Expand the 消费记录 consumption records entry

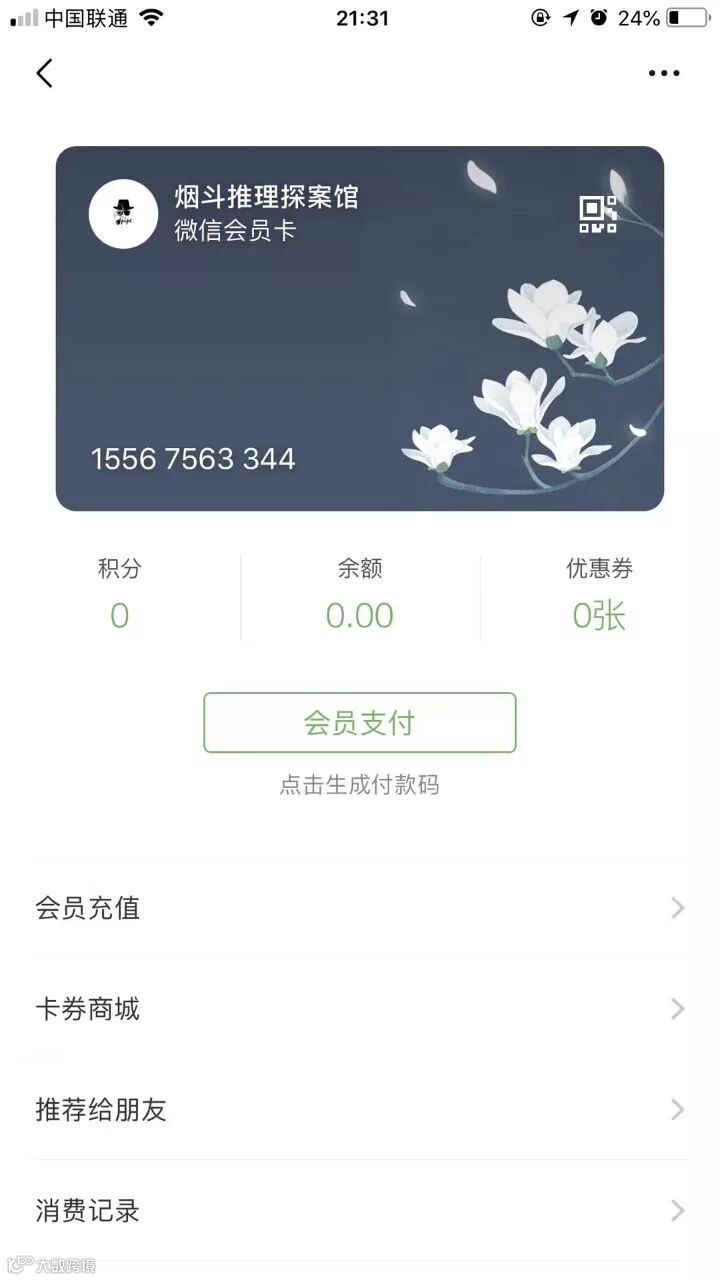[360, 1211]
